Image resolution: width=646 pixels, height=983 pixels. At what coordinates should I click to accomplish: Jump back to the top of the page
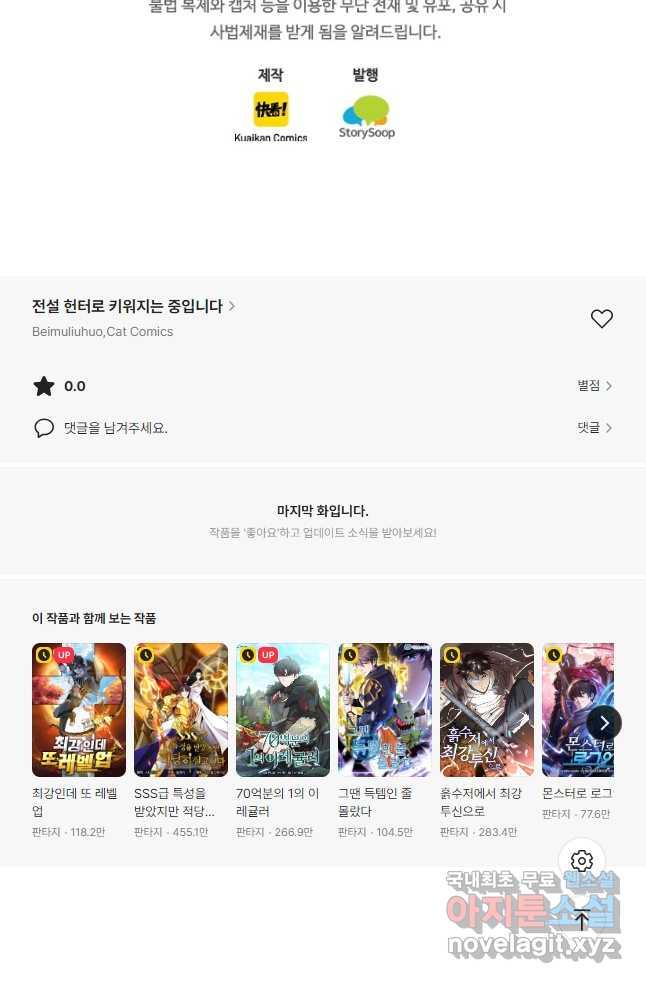(x=582, y=919)
